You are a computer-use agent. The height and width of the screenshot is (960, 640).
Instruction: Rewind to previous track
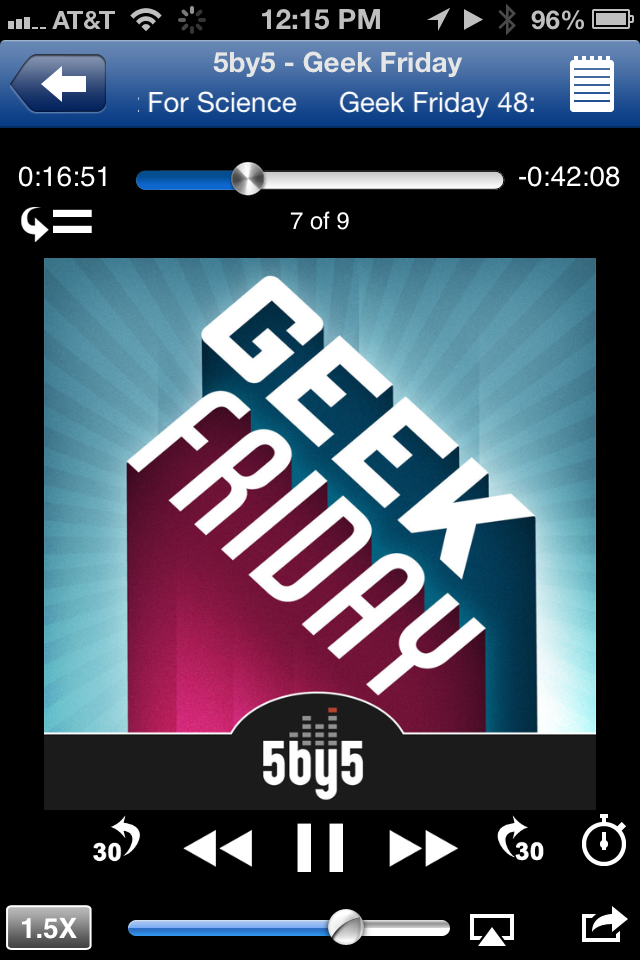point(218,848)
